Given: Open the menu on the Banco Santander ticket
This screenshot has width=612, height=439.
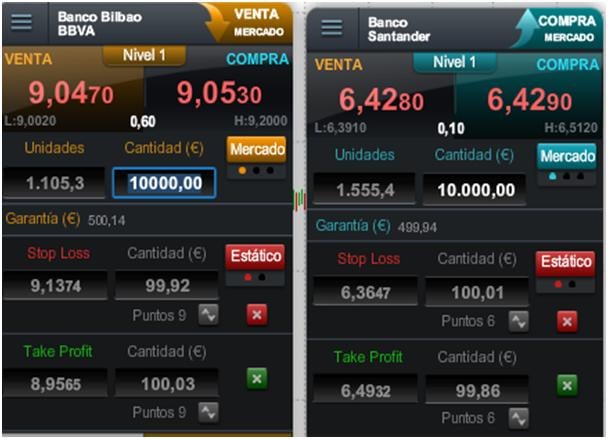Looking at the screenshot, I should (331, 28).
